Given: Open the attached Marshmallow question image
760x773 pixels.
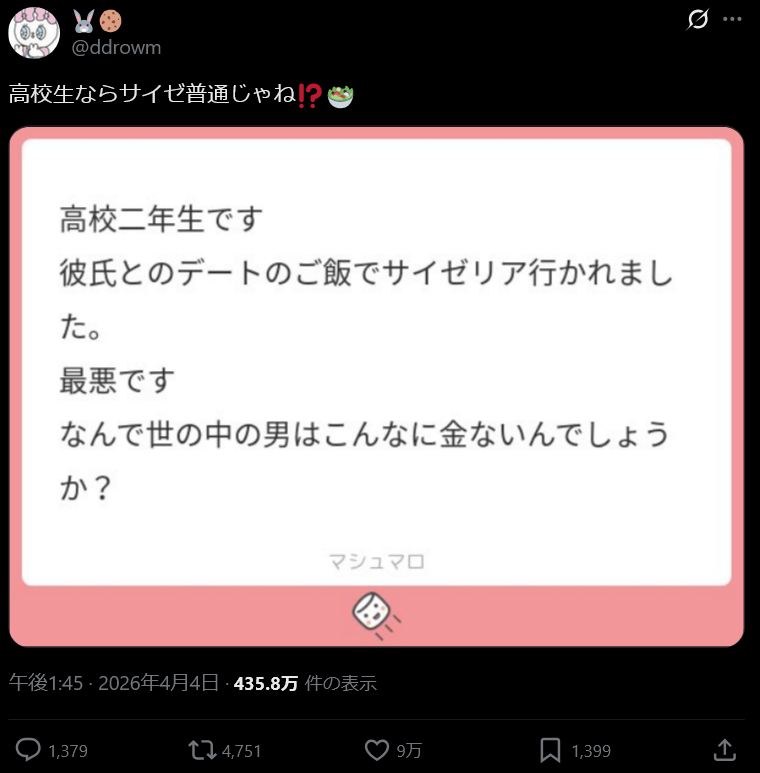Looking at the screenshot, I should 377,385.
